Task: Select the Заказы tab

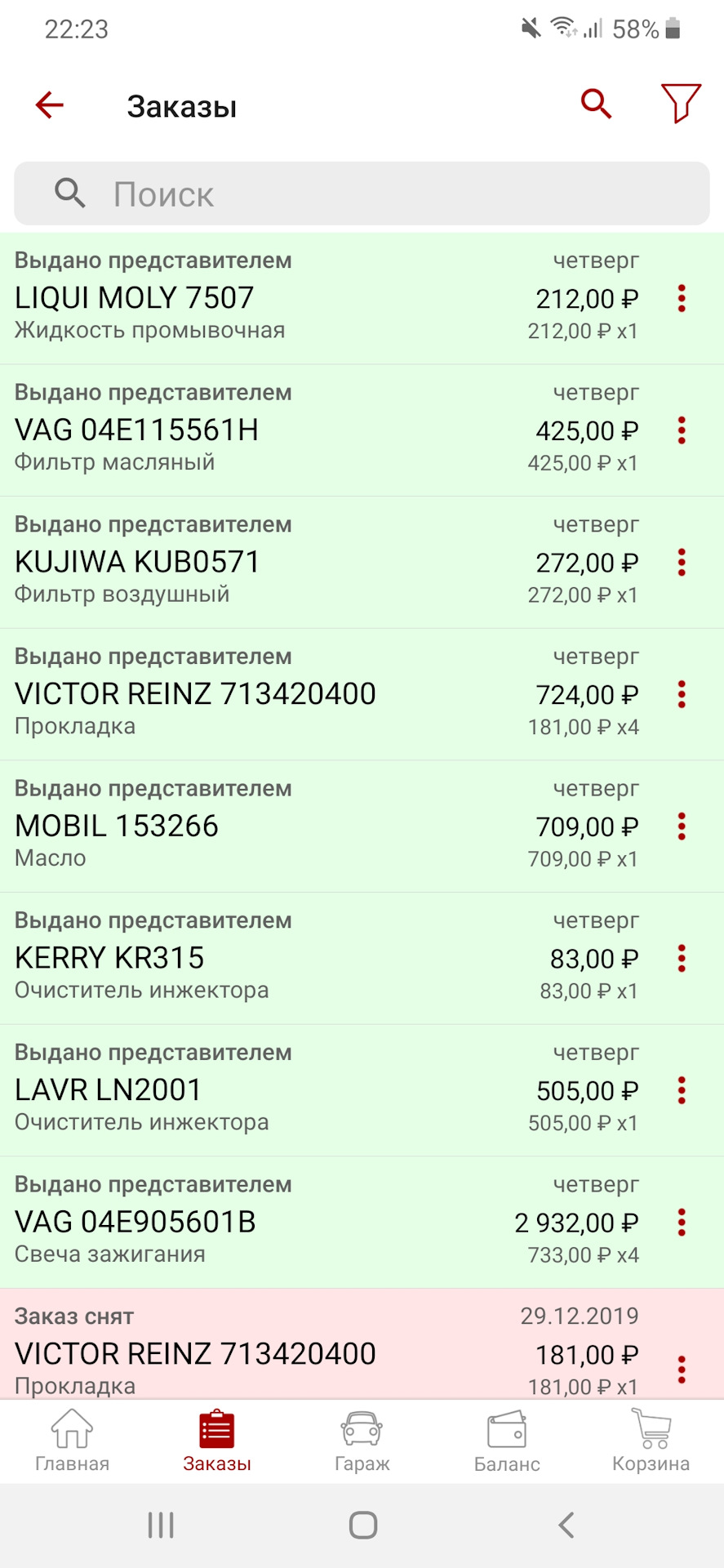Action: click(x=217, y=1441)
